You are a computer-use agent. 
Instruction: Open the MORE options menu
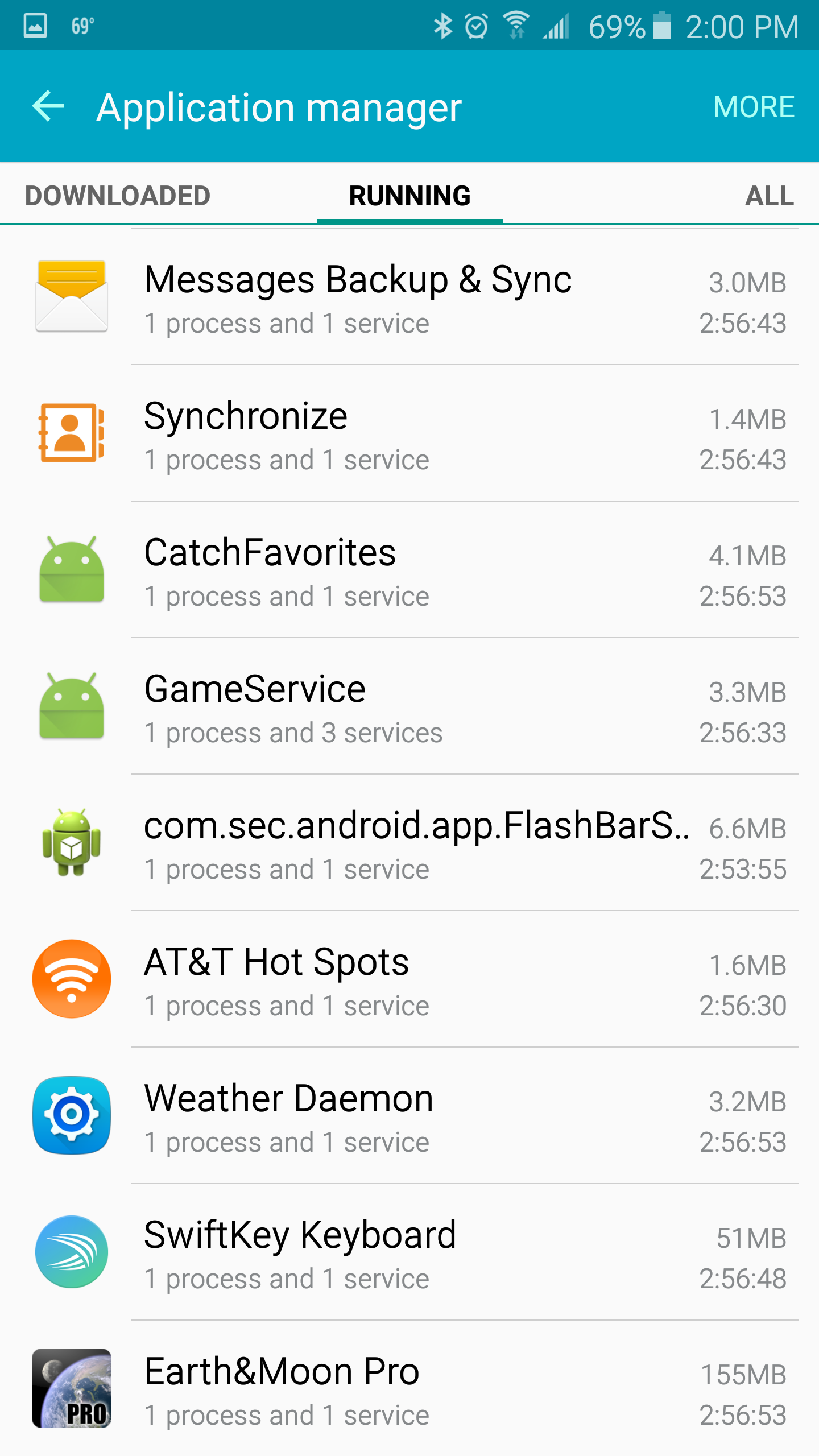[x=753, y=107]
